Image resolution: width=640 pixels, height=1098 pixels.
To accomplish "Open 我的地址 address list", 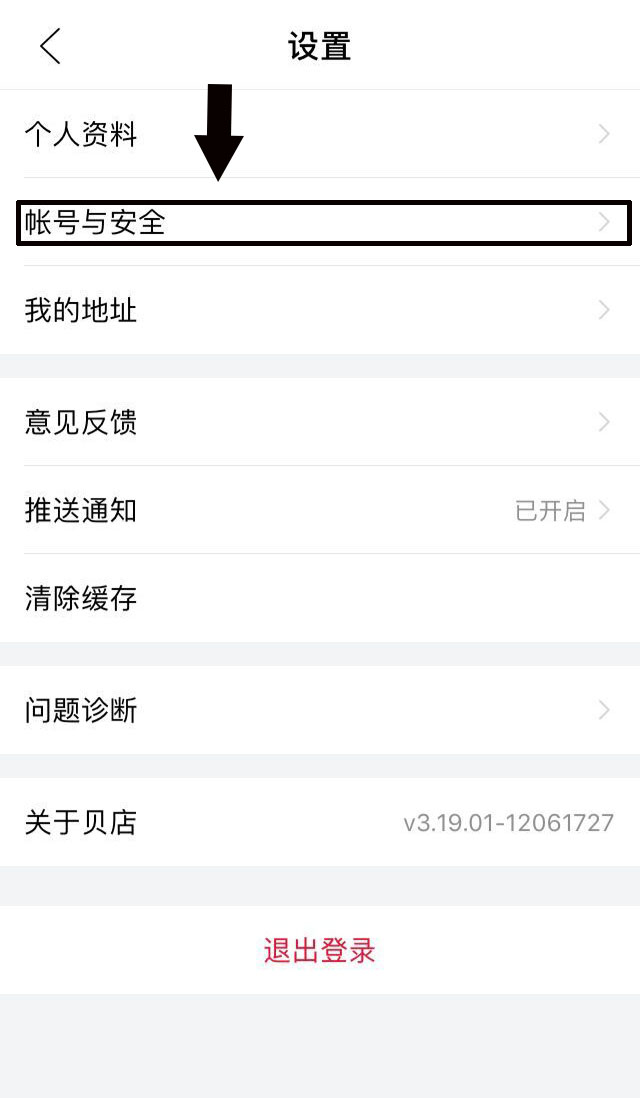I will tap(320, 310).
